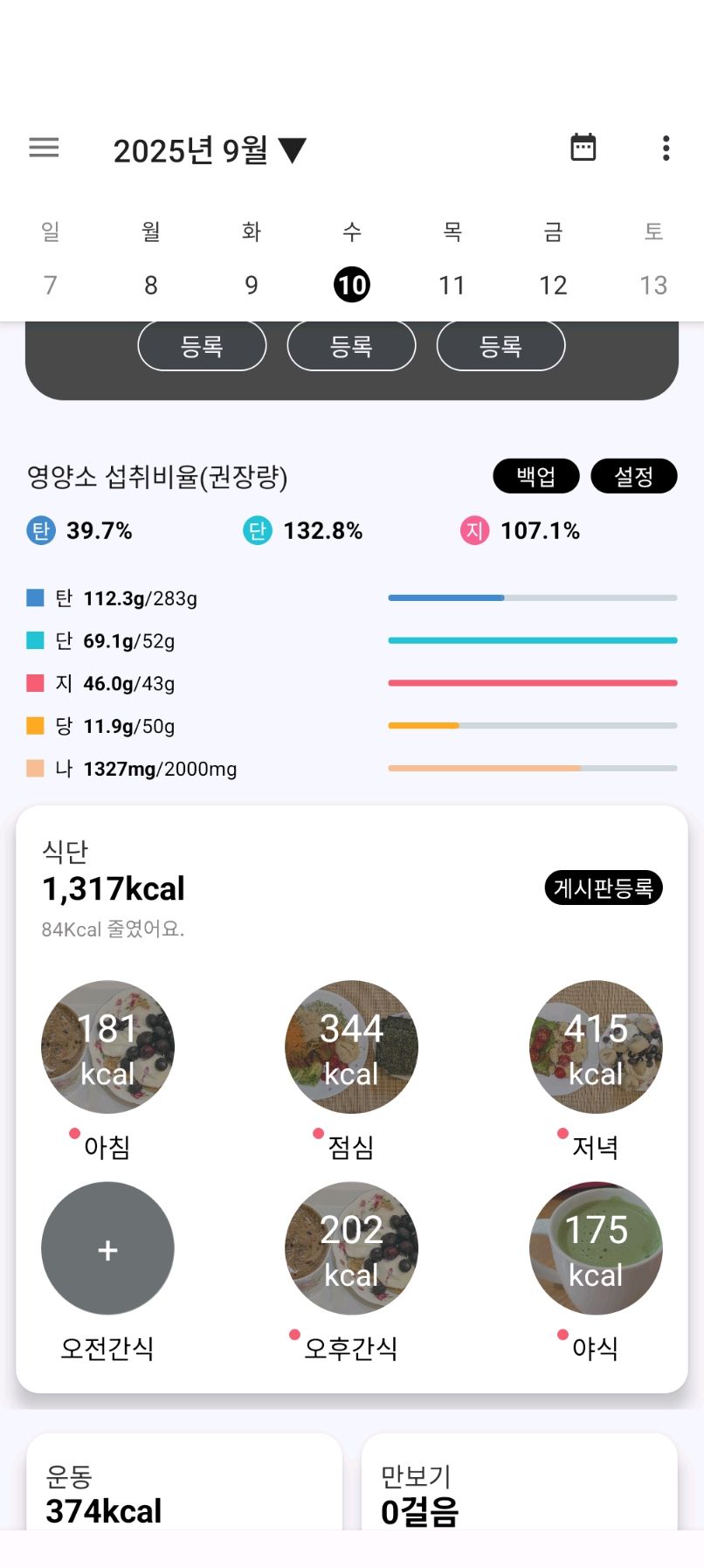This screenshot has width=704, height=1568.
Task: Open the hamburger drawer menu
Action: 44,148
